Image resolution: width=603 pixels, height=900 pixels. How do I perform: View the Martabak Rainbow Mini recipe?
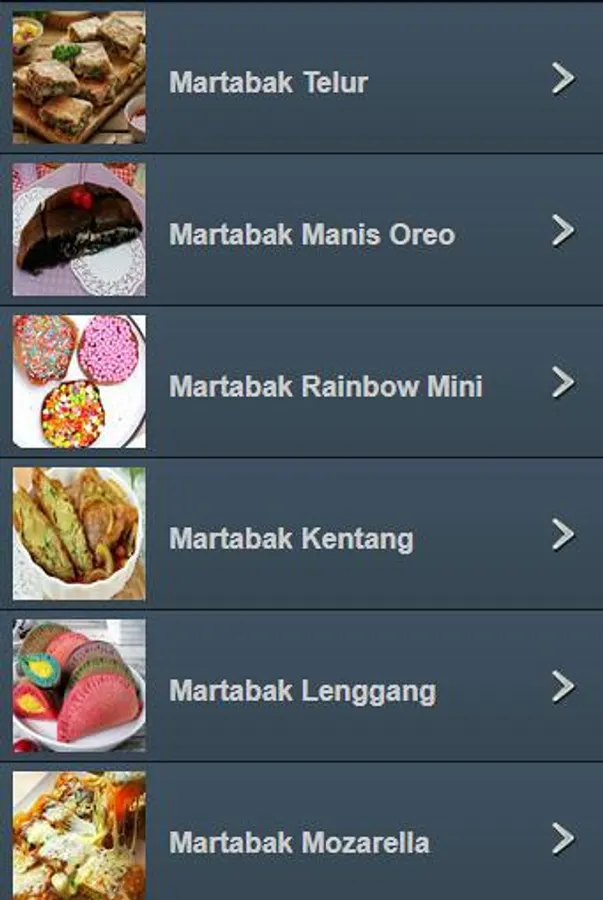click(301, 382)
